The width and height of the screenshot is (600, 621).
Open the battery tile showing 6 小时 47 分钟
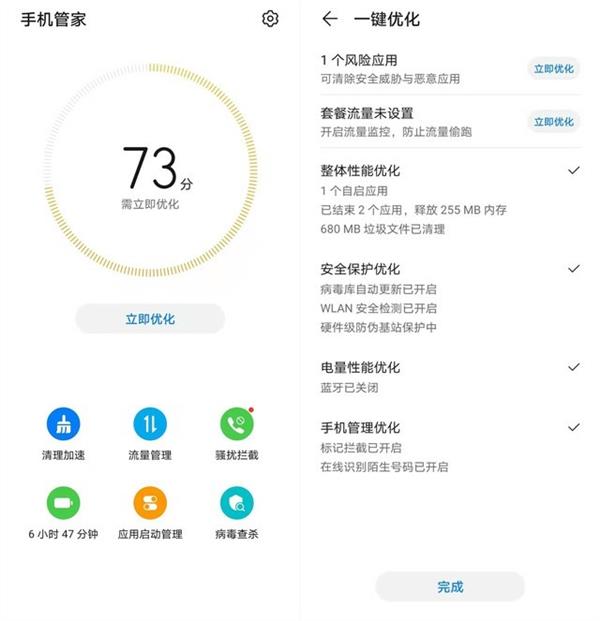pyautogui.click(x=63, y=503)
